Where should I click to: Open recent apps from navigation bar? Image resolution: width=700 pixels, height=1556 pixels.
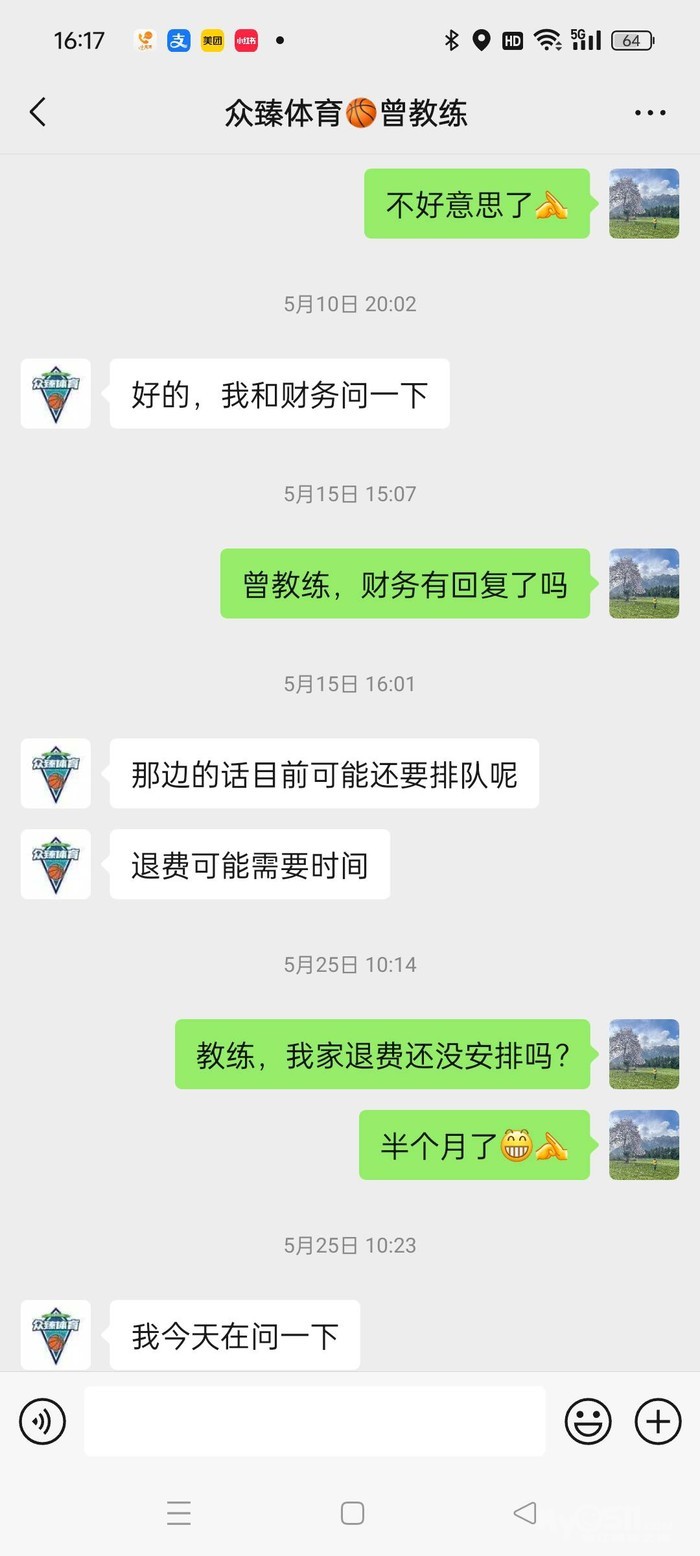[179, 1513]
